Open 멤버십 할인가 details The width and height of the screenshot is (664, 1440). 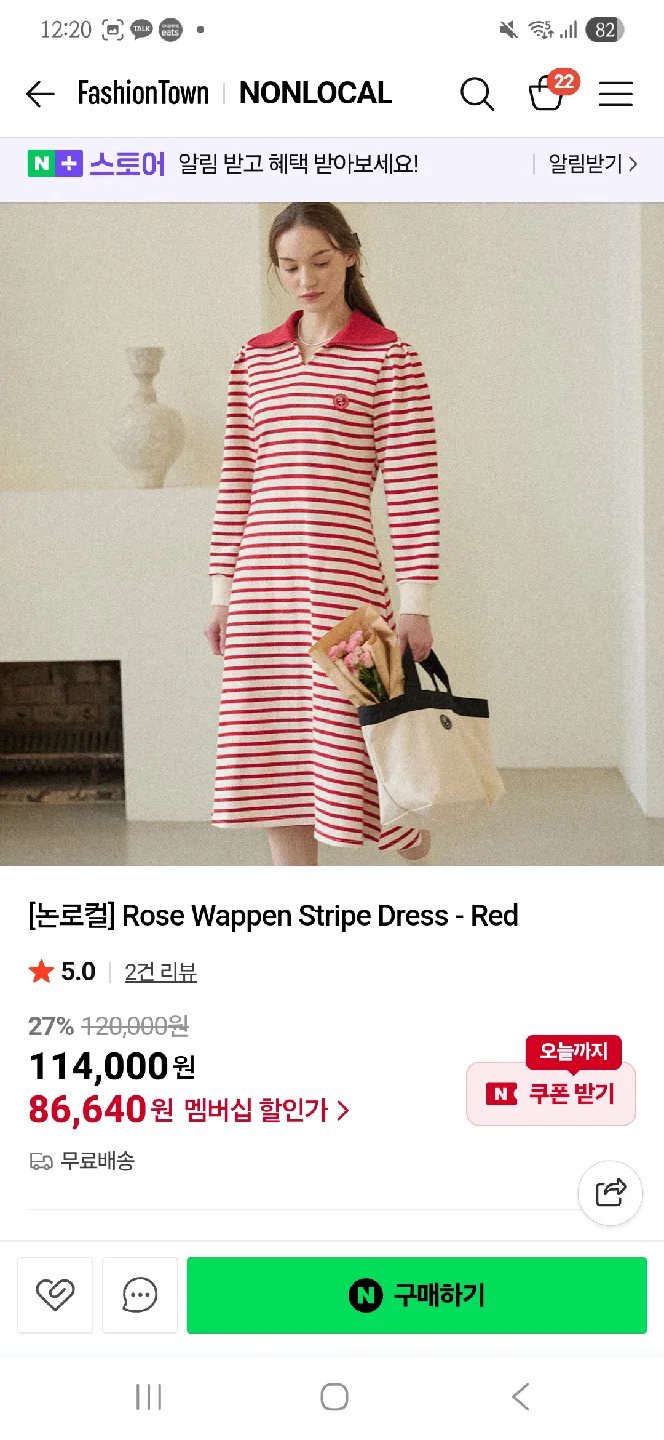[267, 1109]
